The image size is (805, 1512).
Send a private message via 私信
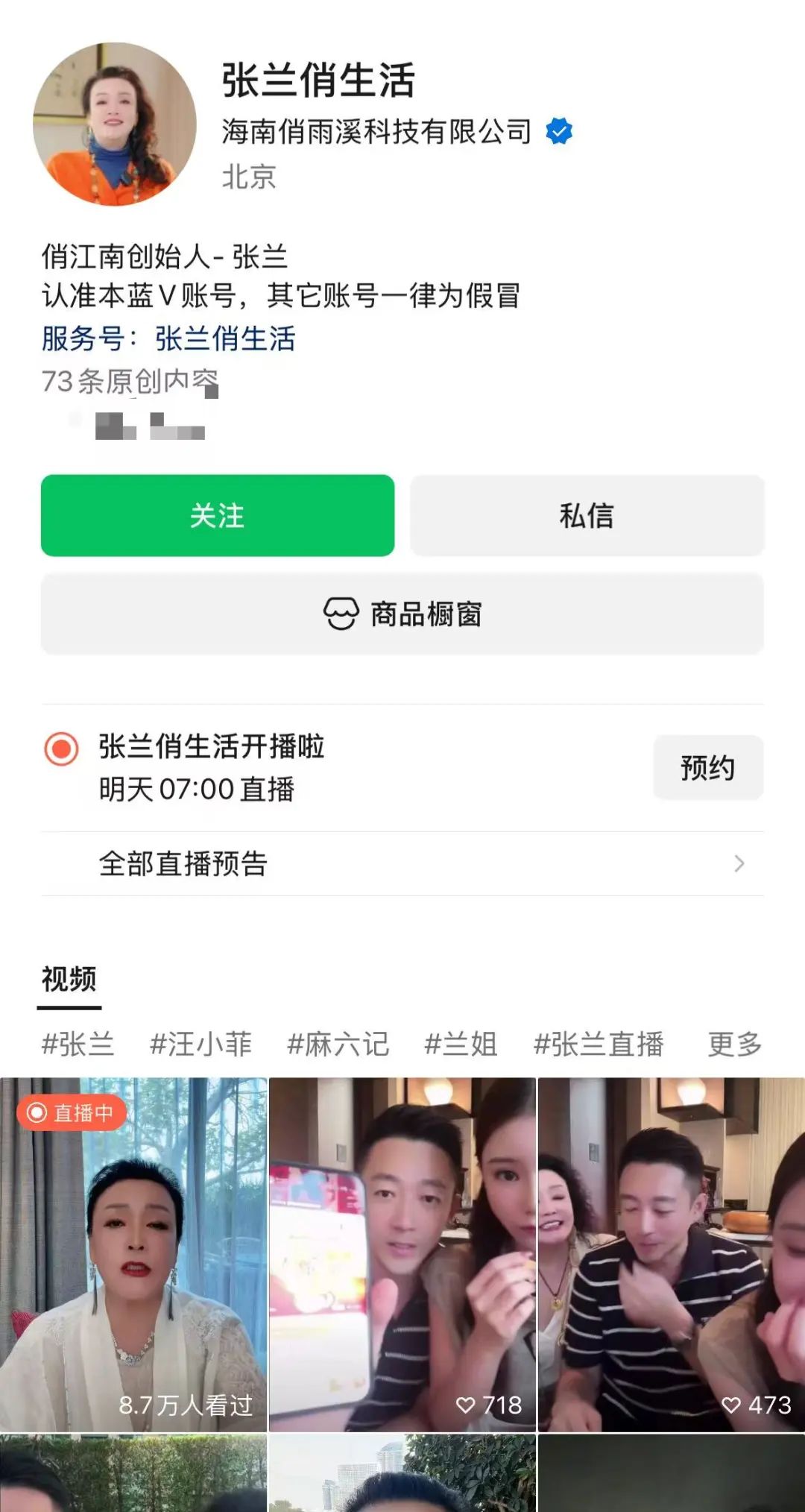click(587, 515)
